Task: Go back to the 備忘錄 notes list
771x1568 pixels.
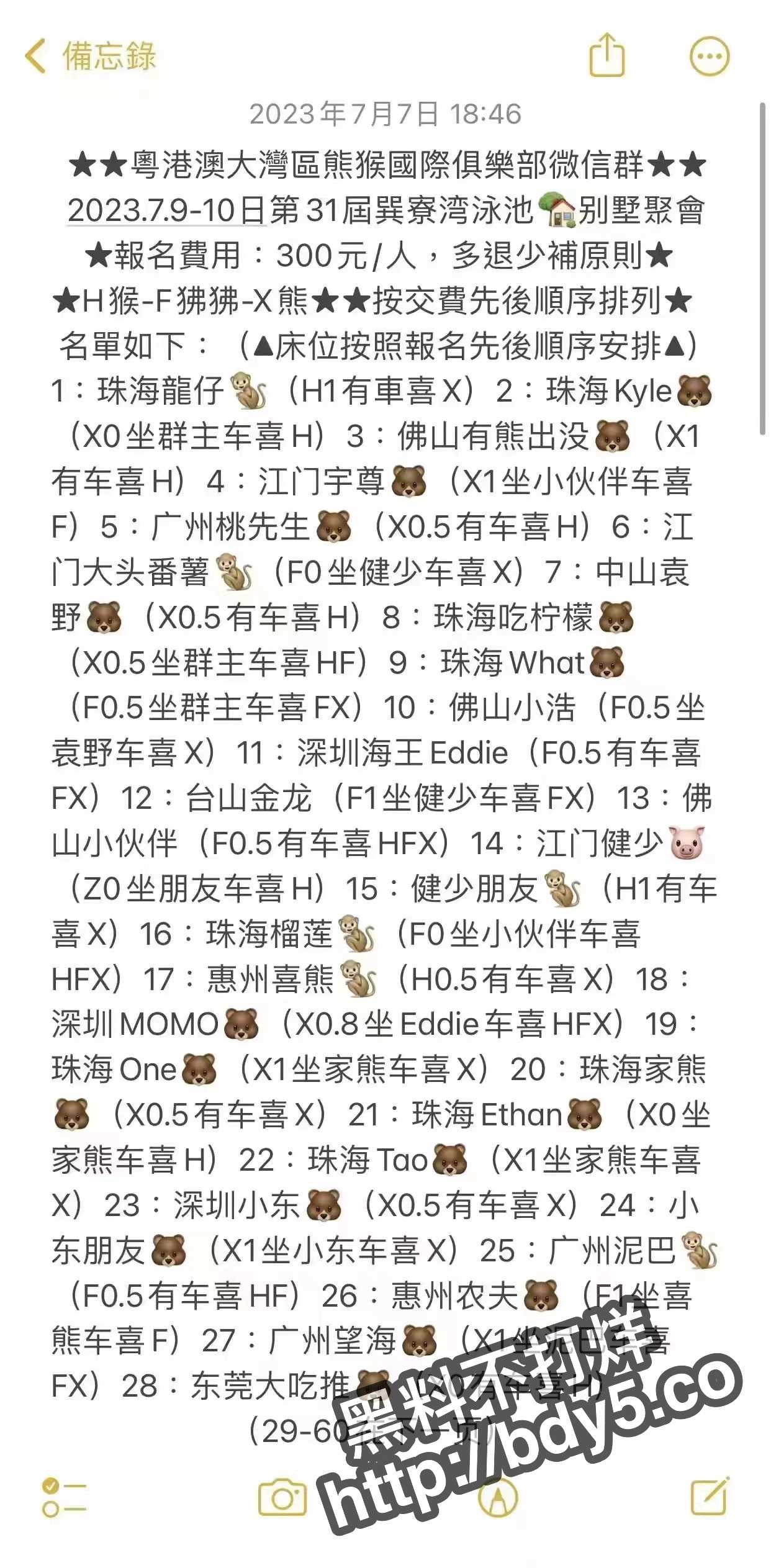Action: (90, 56)
